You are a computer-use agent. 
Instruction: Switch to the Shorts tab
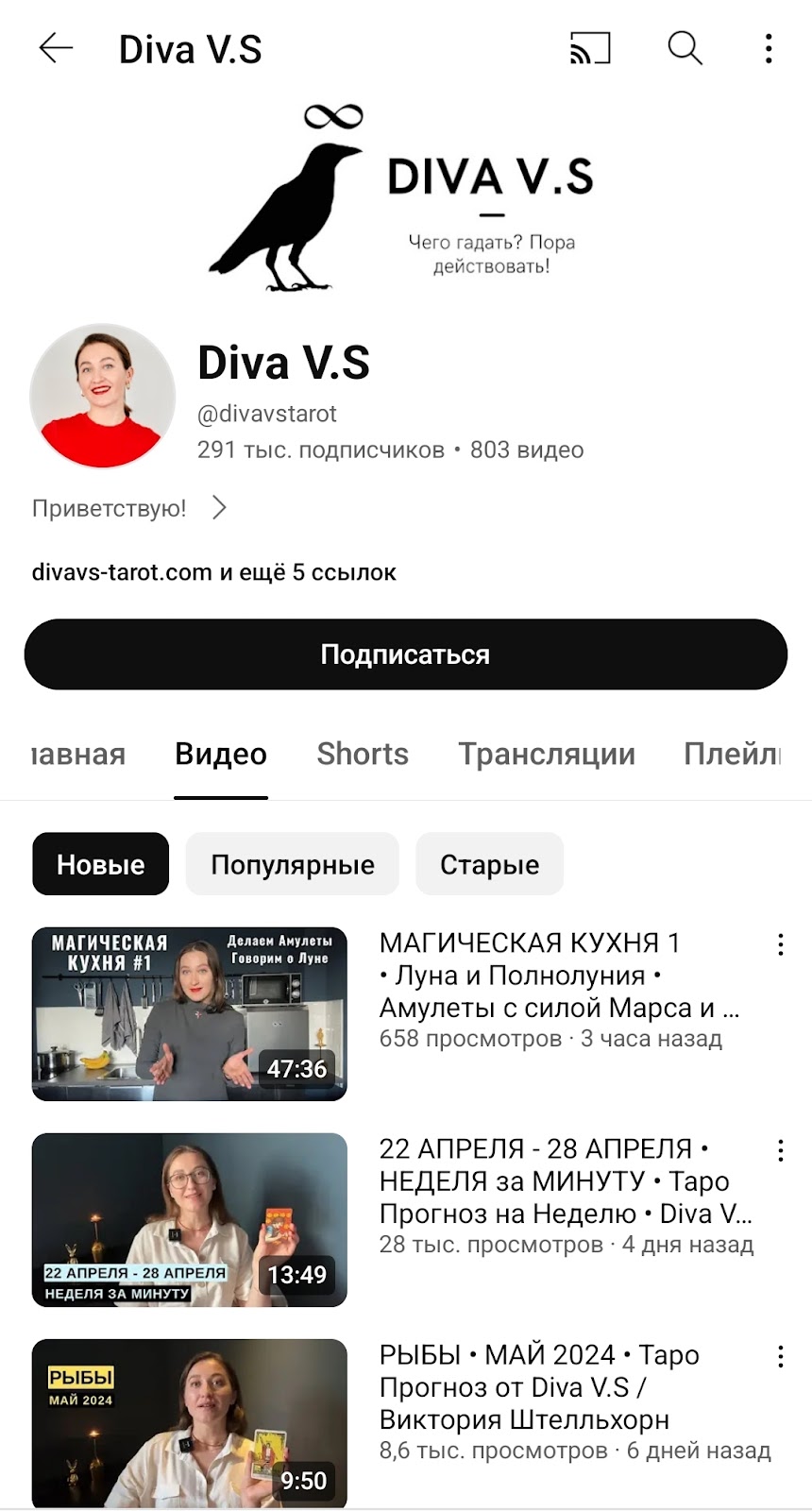tap(363, 754)
